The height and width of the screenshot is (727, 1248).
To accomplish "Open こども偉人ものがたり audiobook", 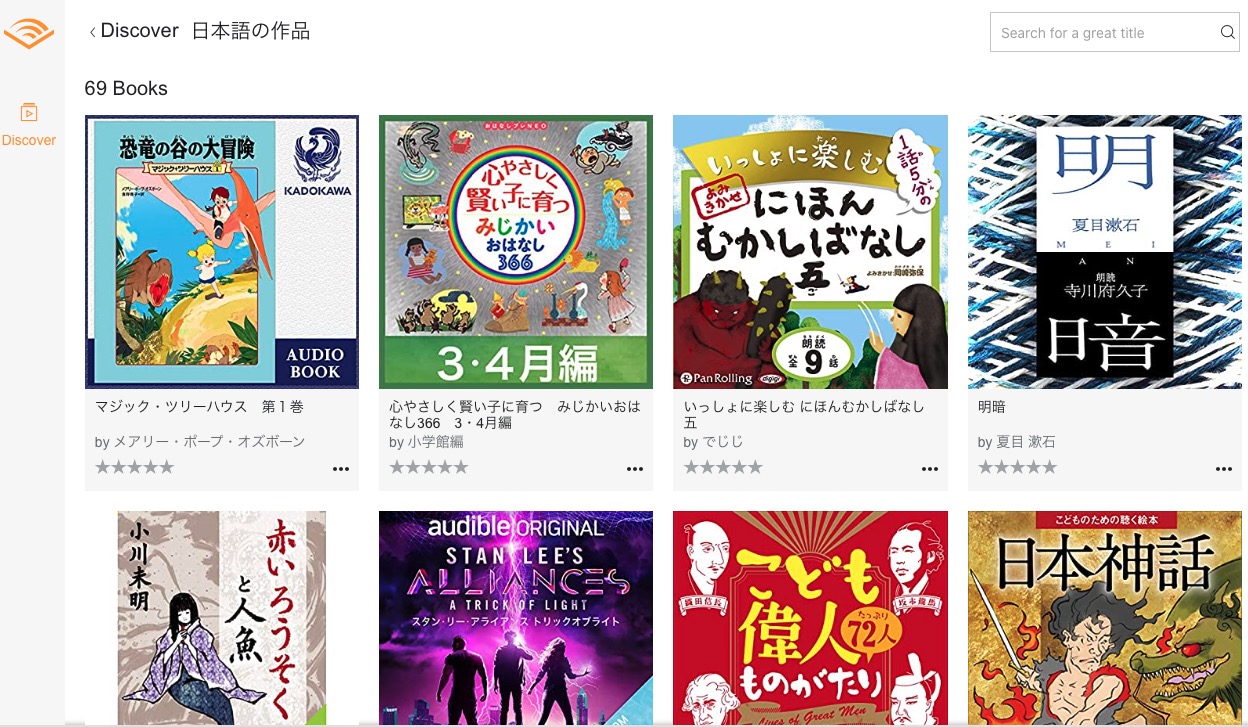I will pyautogui.click(x=810, y=617).
